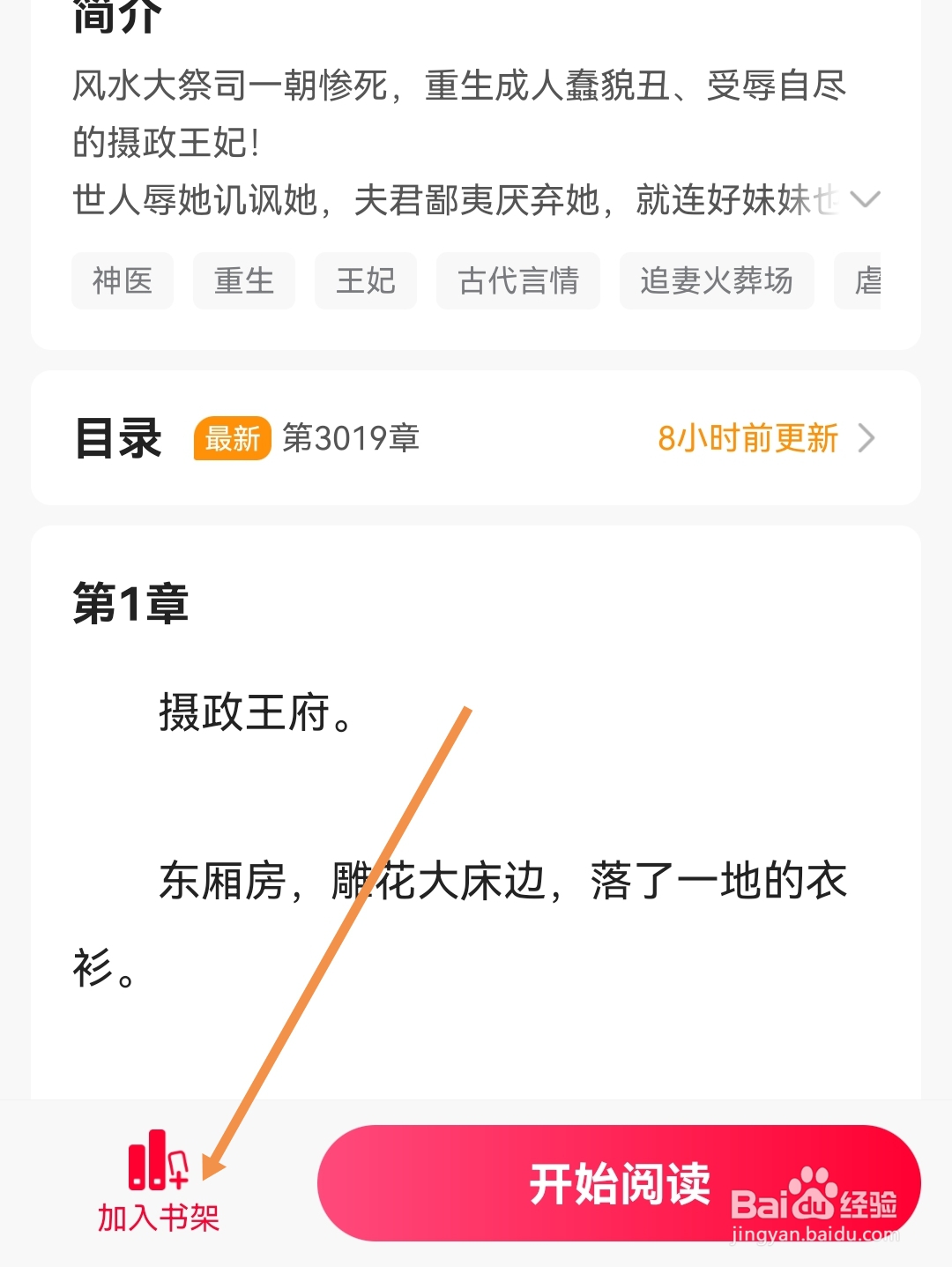This screenshot has height=1267, width=952.
Task: Select the 古代言情 tag
Action: [517, 281]
